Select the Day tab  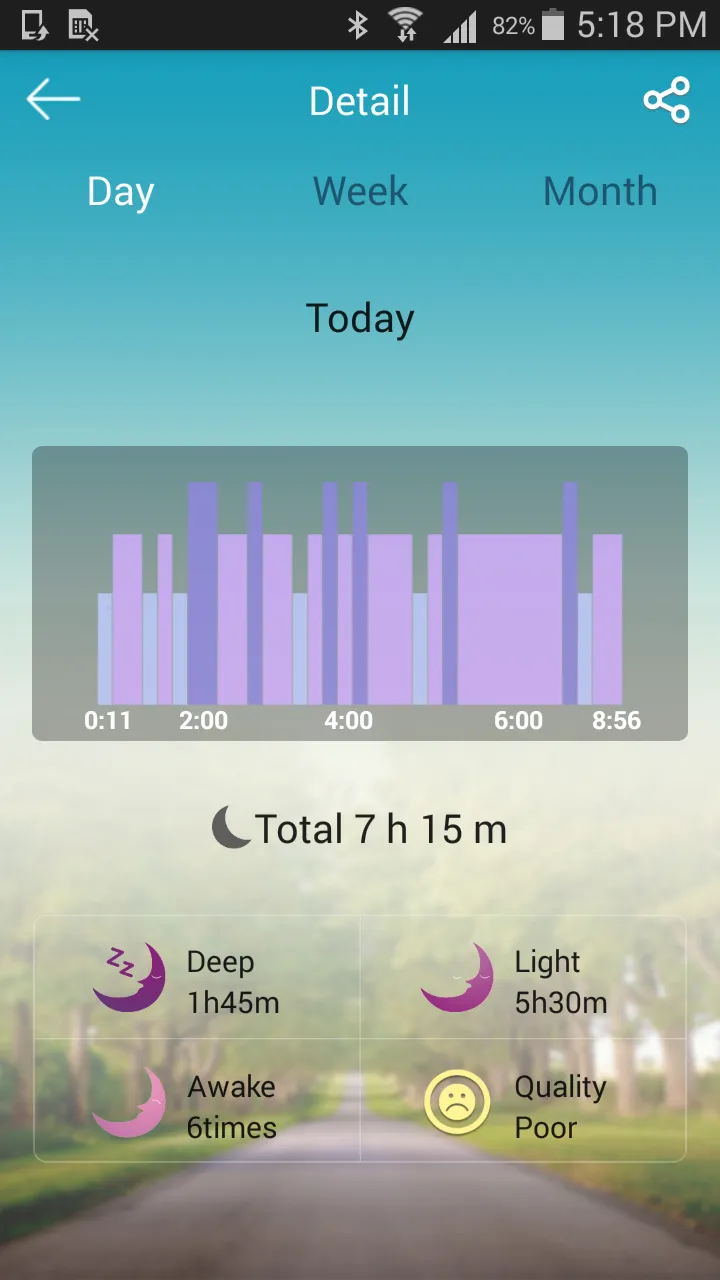pyautogui.click(x=120, y=191)
